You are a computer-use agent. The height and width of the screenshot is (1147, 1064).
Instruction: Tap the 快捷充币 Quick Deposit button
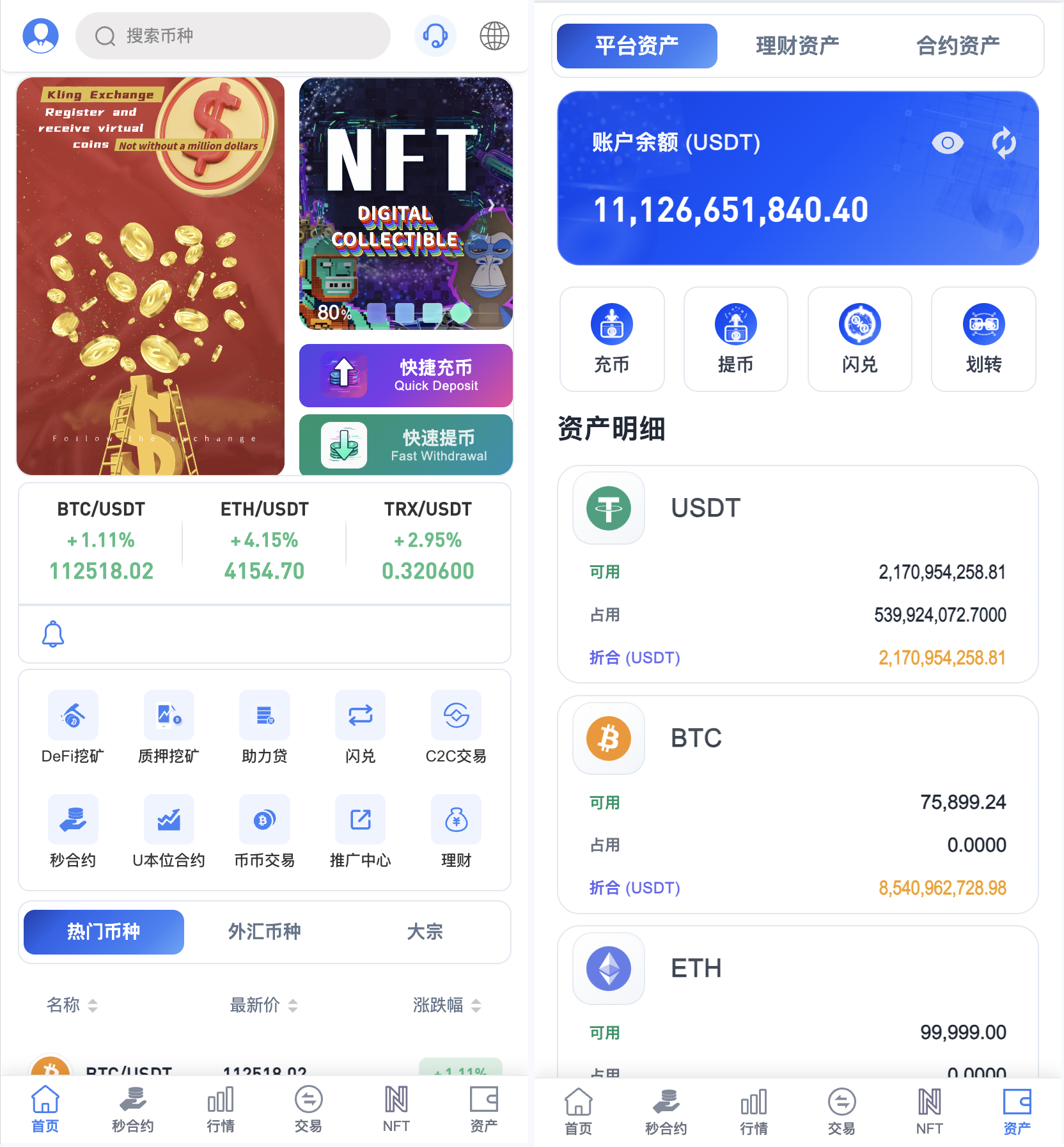(406, 375)
